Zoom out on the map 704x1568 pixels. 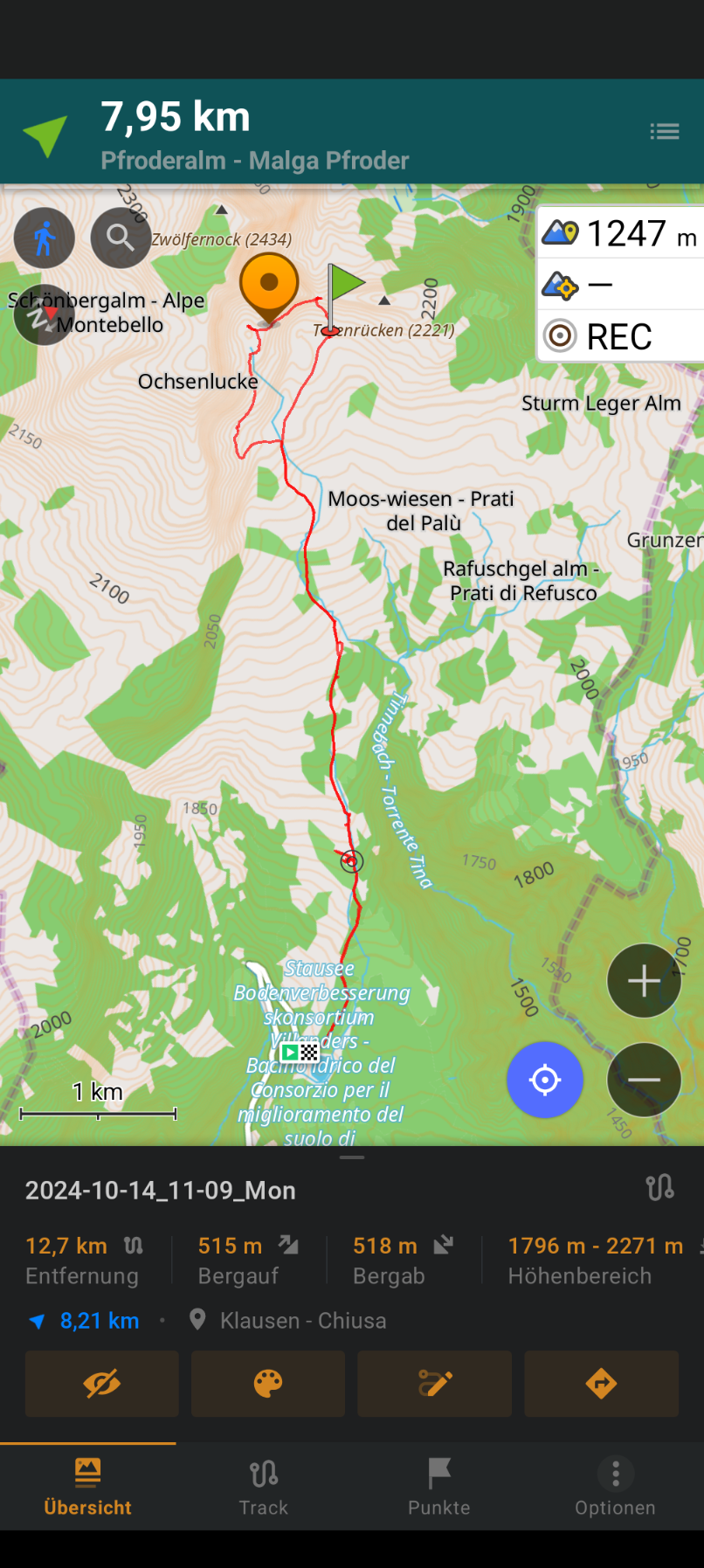point(644,1080)
